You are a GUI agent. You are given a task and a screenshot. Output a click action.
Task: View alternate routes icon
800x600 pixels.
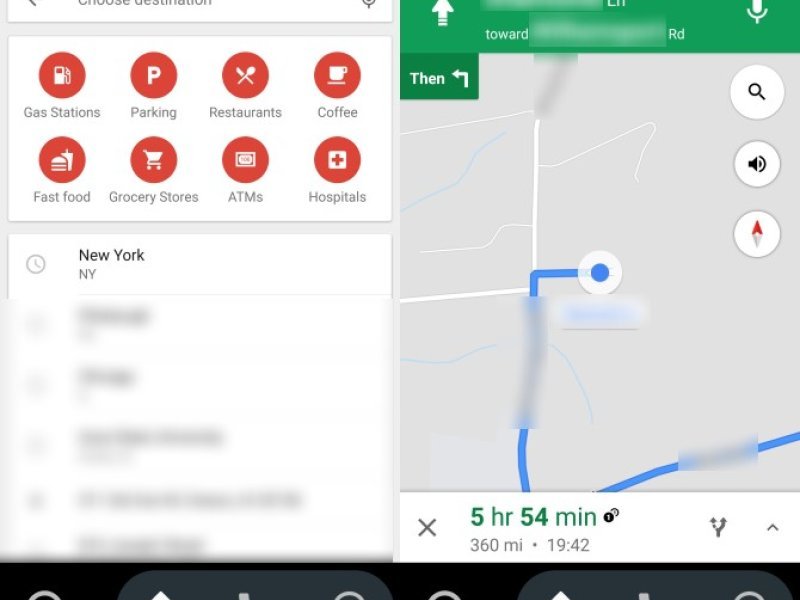pos(718,527)
